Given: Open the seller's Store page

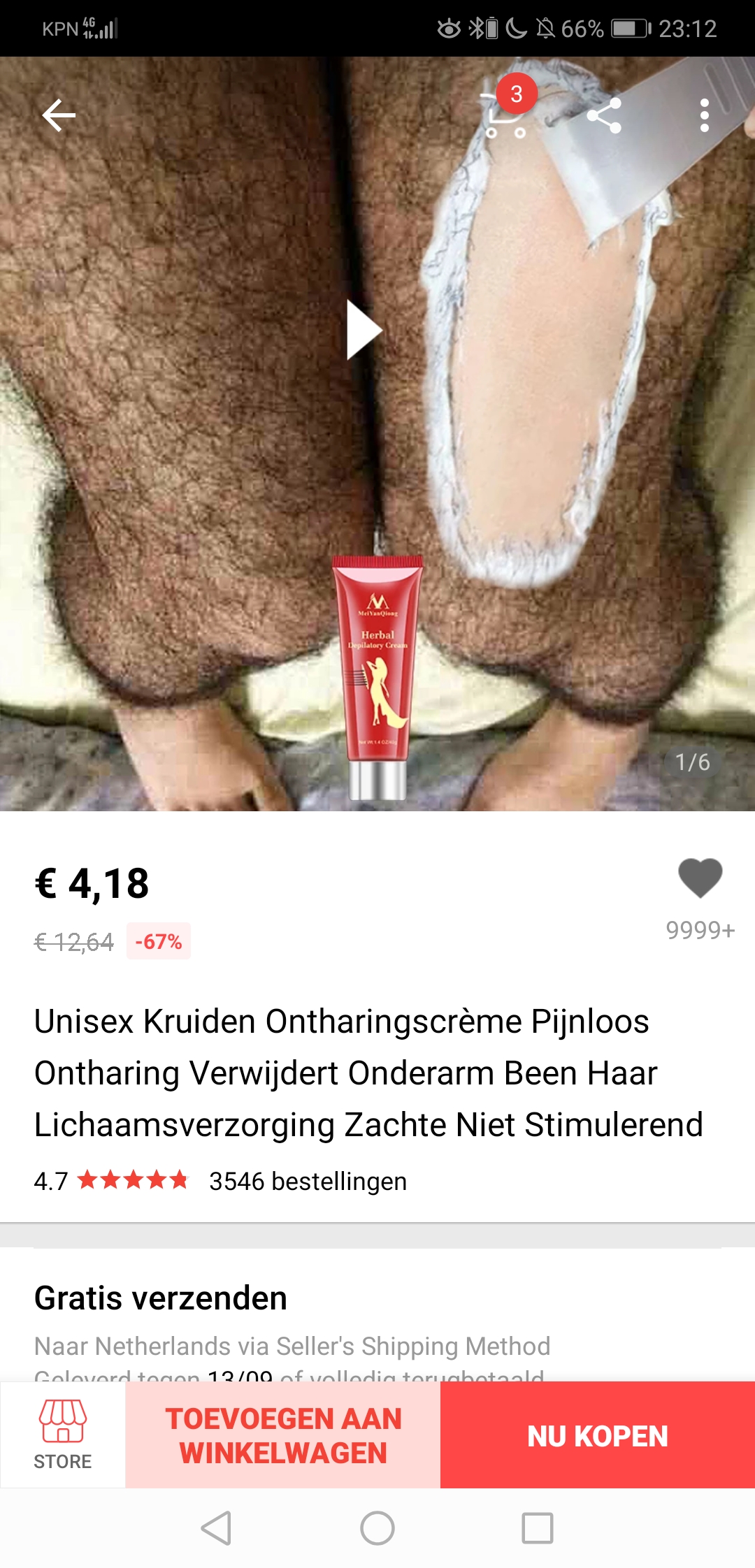Looking at the screenshot, I should point(63,1435).
